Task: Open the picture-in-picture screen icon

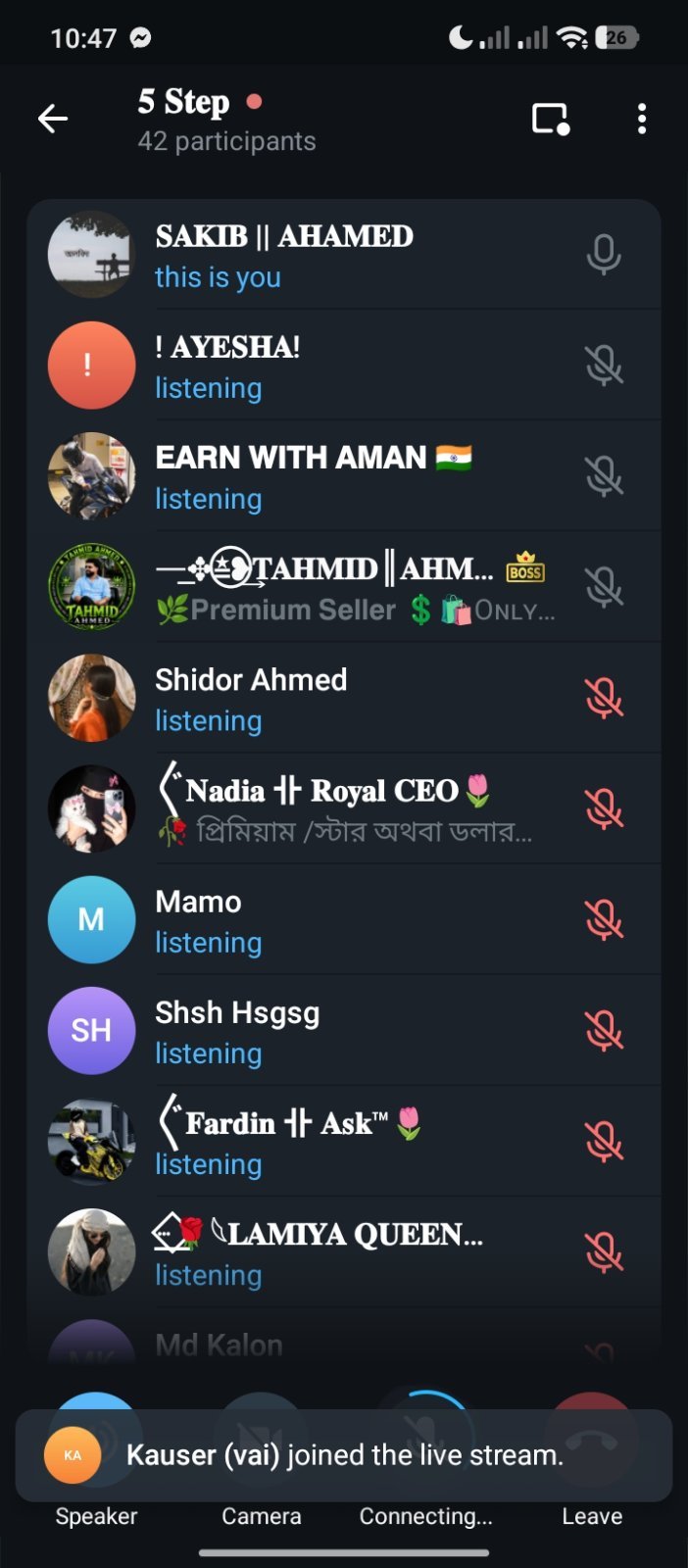Action: pos(551,120)
